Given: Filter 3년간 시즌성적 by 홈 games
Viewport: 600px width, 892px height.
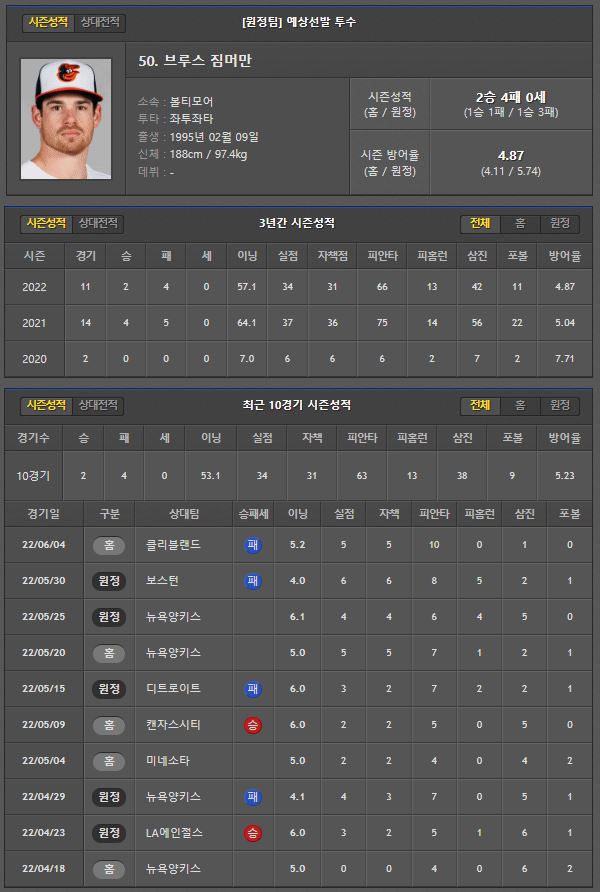Looking at the screenshot, I should pos(520,224).
